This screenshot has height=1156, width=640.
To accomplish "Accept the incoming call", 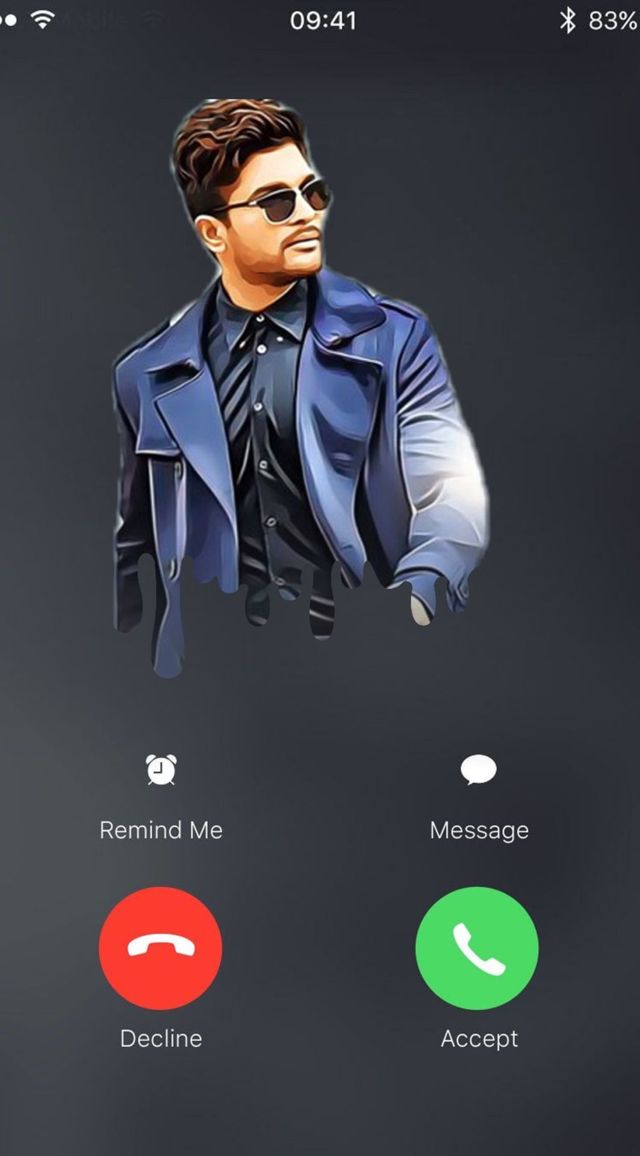I will tap(477, 948).
